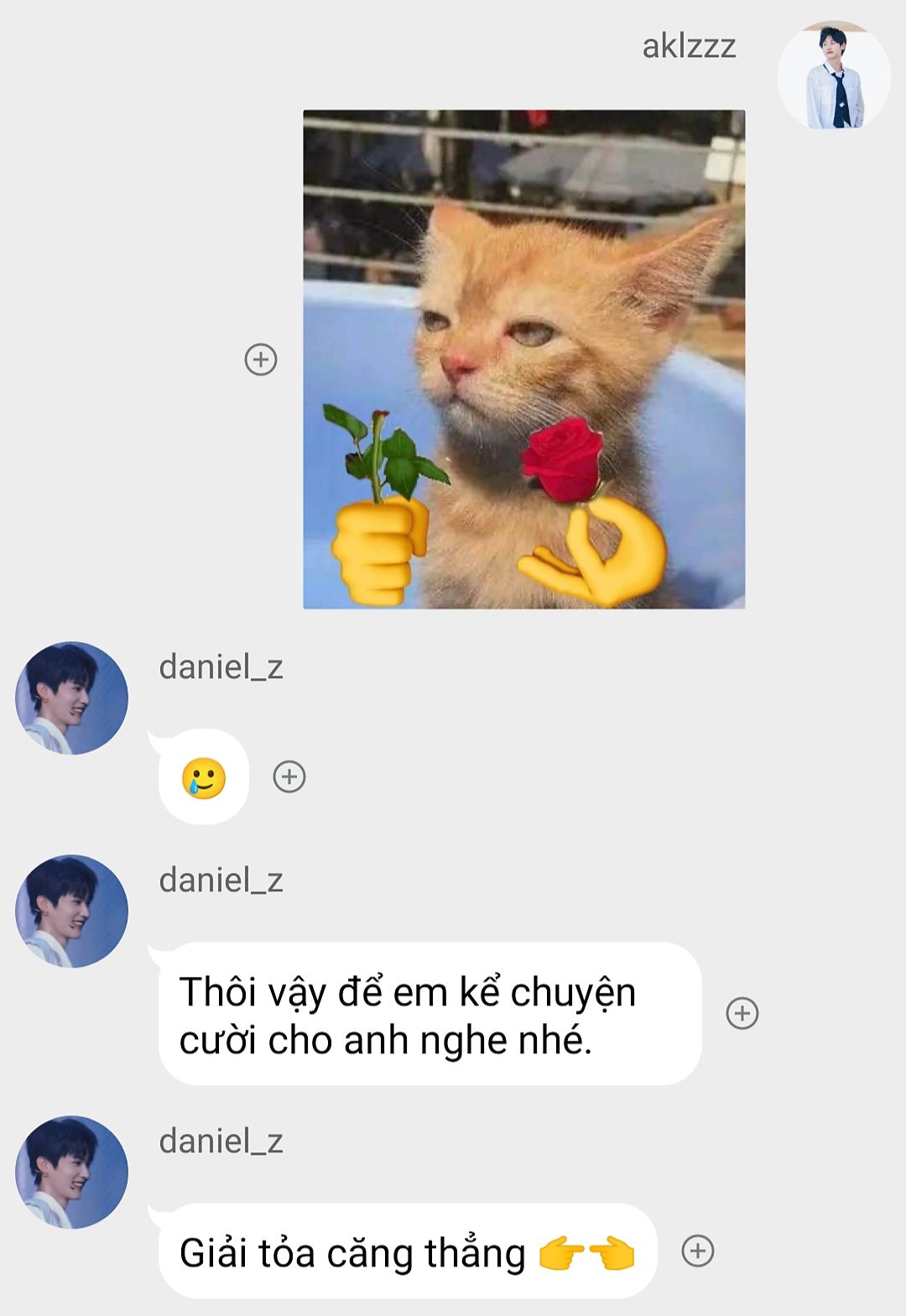906x1316 pixels.
Task: Tap the plus icon beside the crying-smile emoji
Action: pos(289,776)
